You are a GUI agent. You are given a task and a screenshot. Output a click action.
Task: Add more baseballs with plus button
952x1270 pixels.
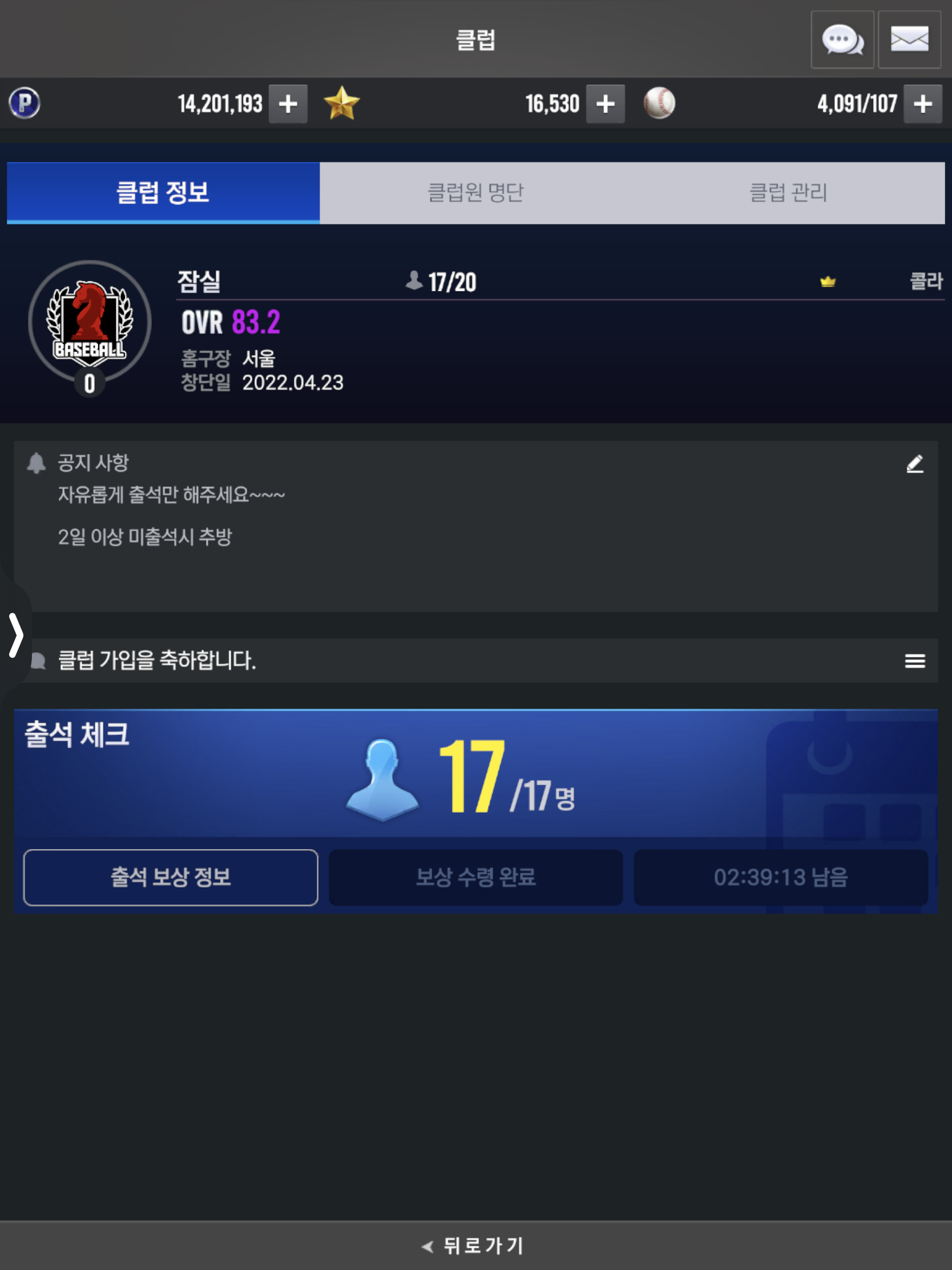coord(922,104)
